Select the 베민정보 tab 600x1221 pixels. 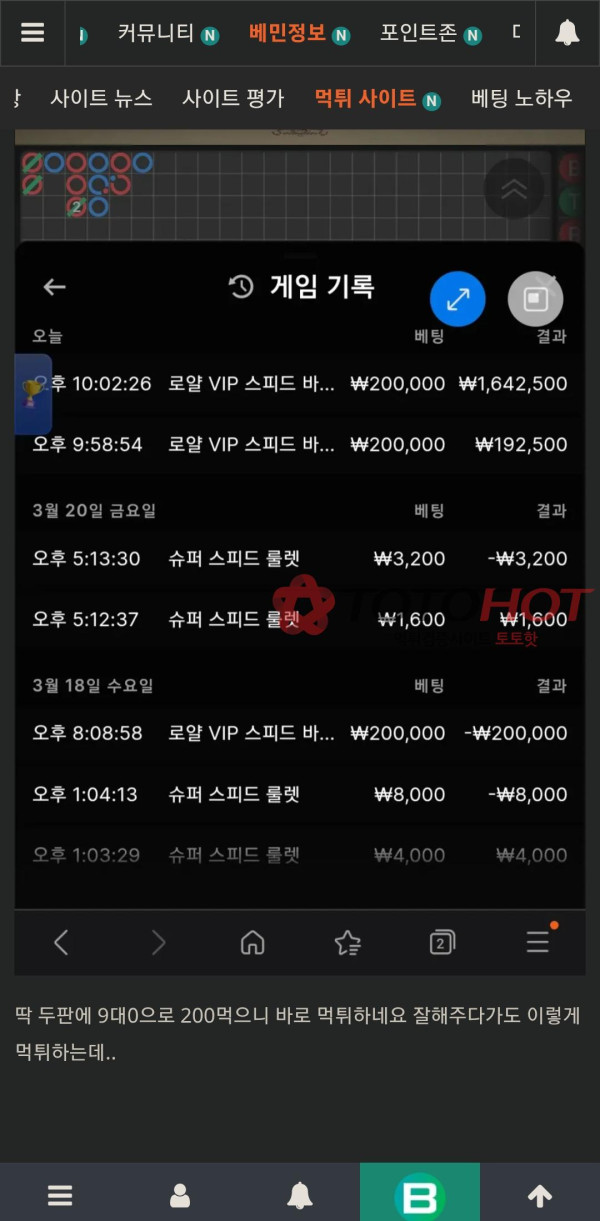287,33
